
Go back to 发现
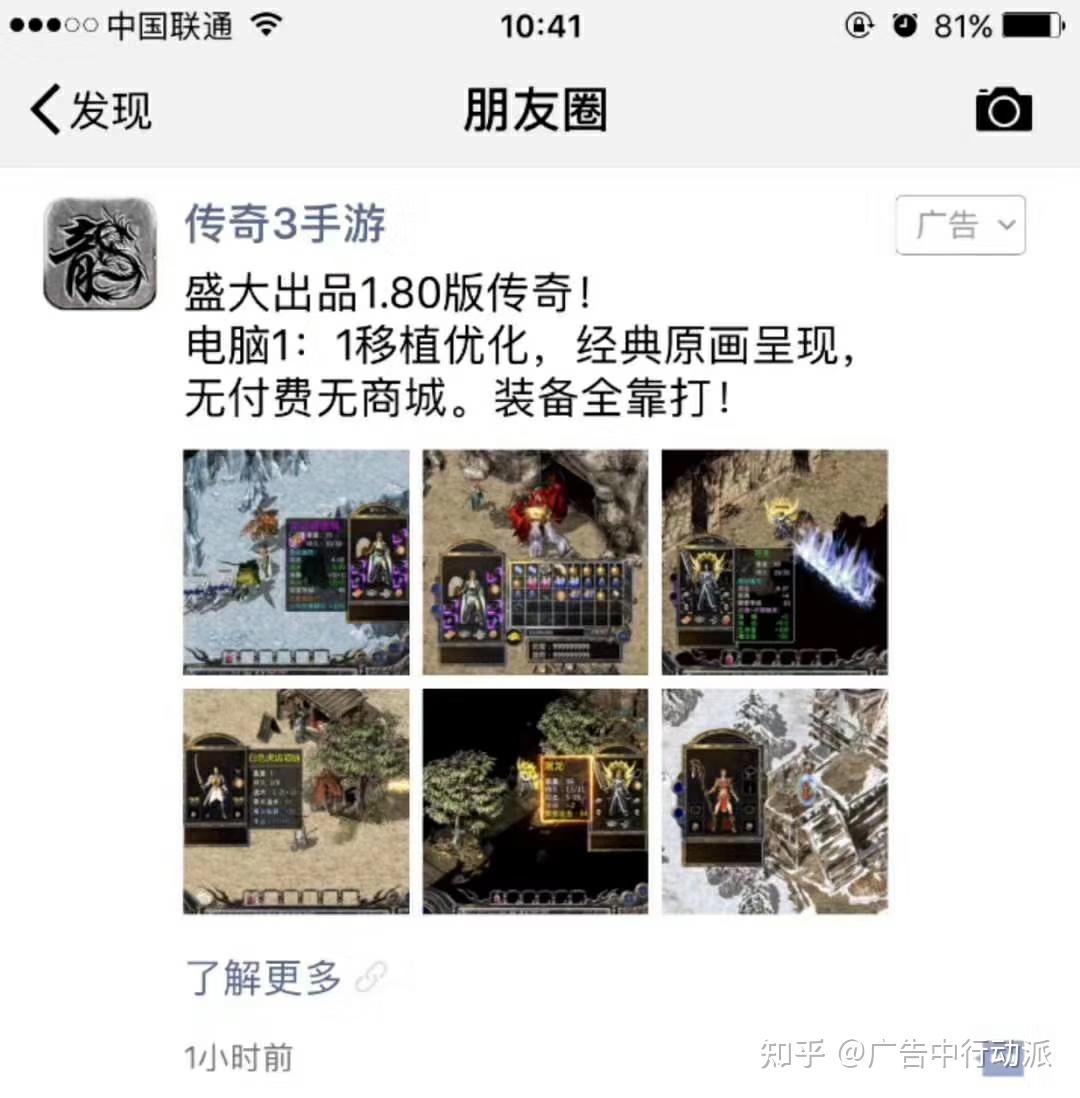[90, 109]
